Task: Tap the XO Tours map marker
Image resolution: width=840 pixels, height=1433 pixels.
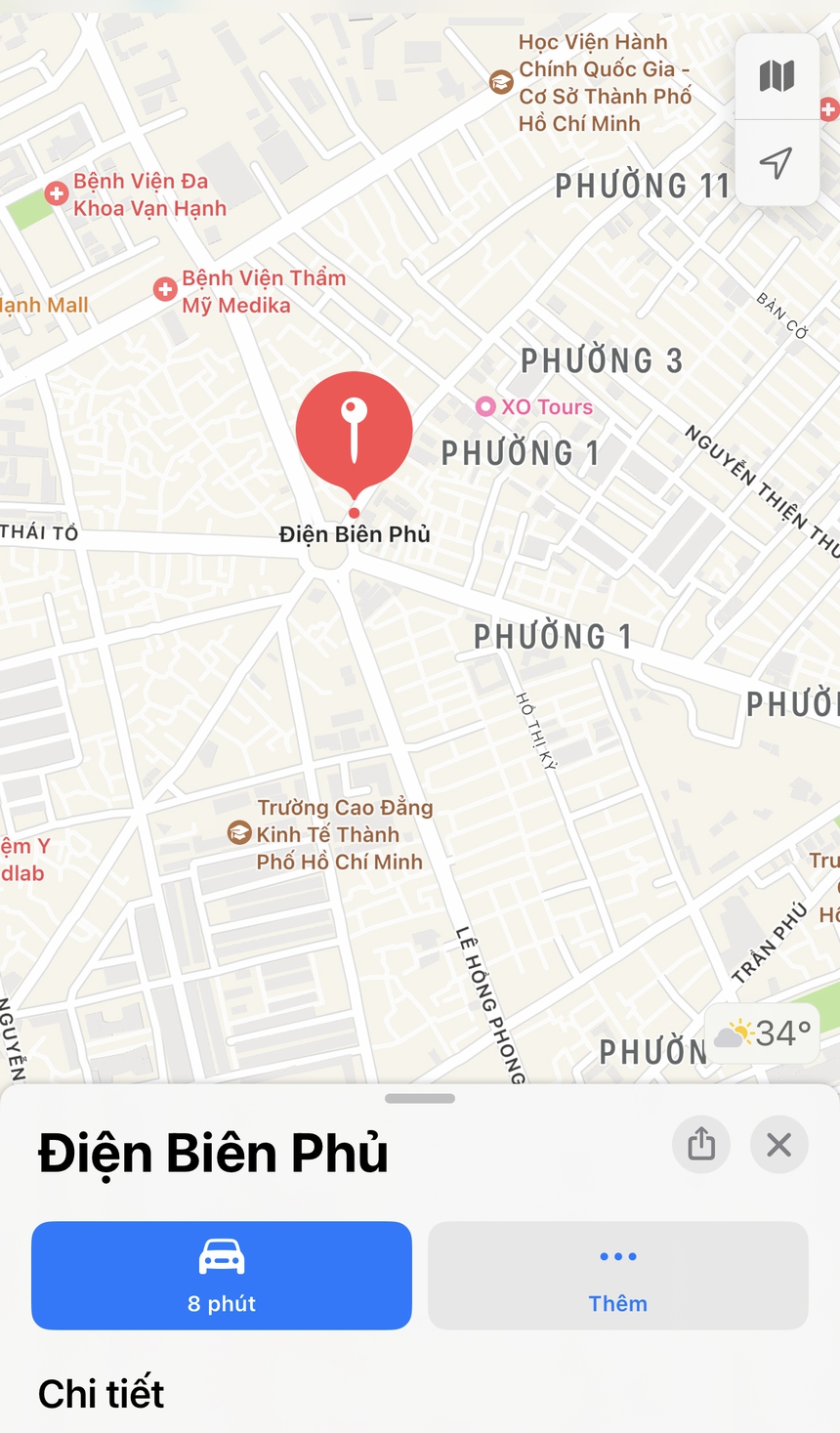Action: click(x=484, y=406)
